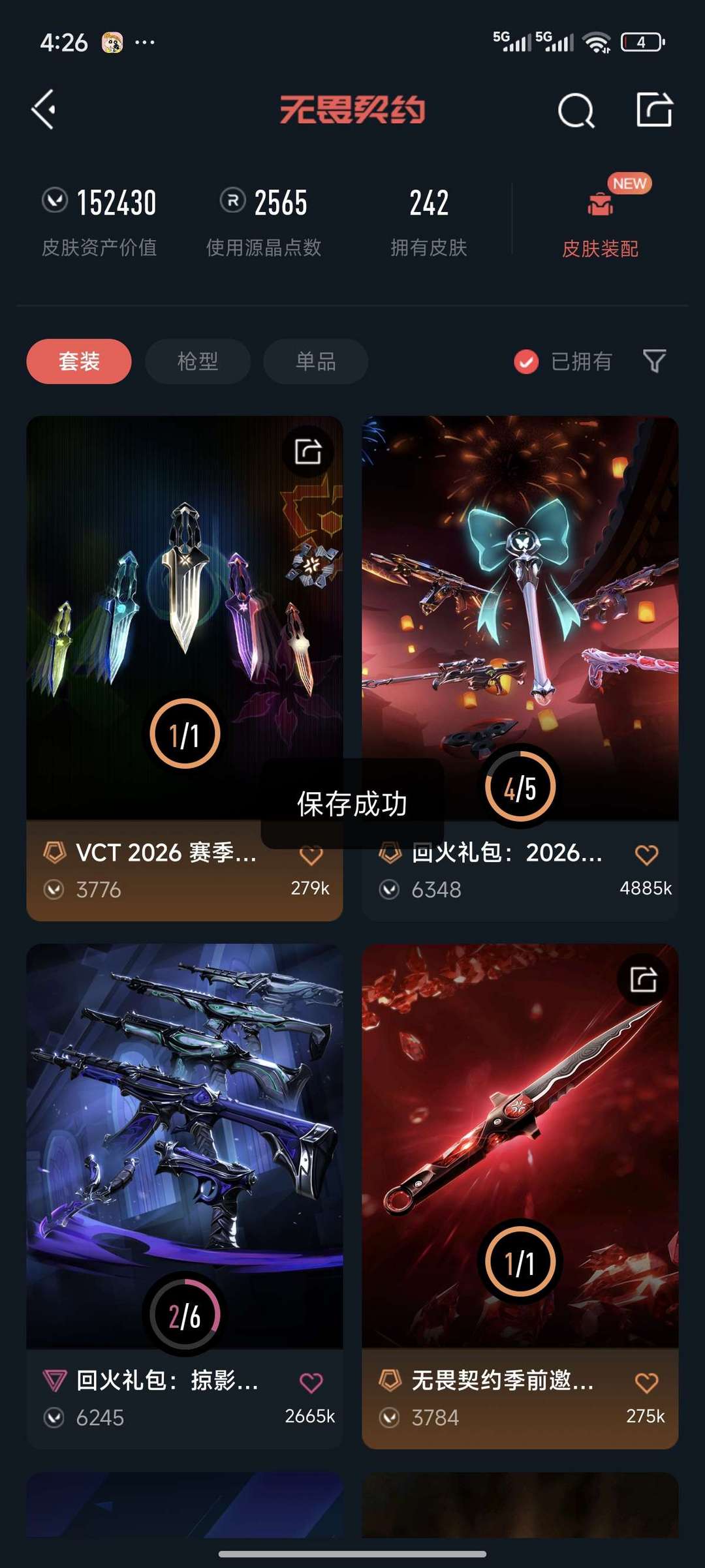Open 无畏契约季前邀 knife card
Viewport: 705px width, 1568px height.
[520, 1196]
